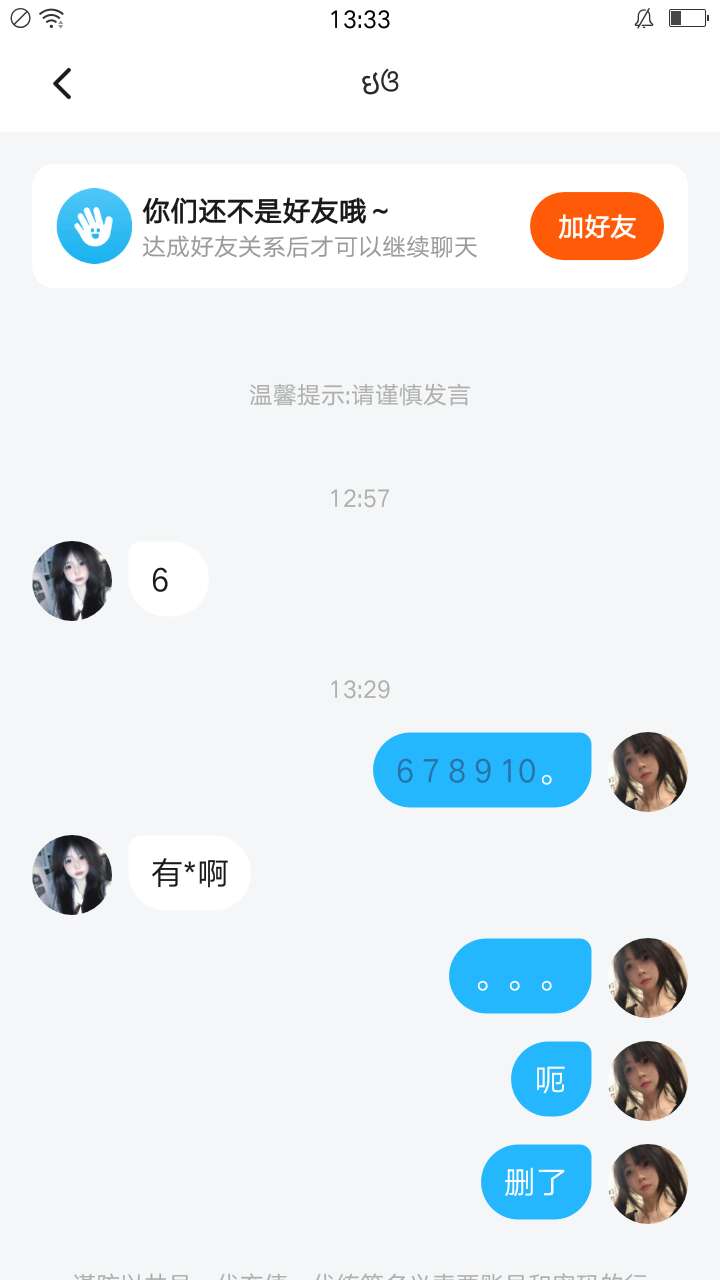Open my avatar beside the 6 7 8 9 10 message
The image size is (720, 1280).
coord(649,771)
